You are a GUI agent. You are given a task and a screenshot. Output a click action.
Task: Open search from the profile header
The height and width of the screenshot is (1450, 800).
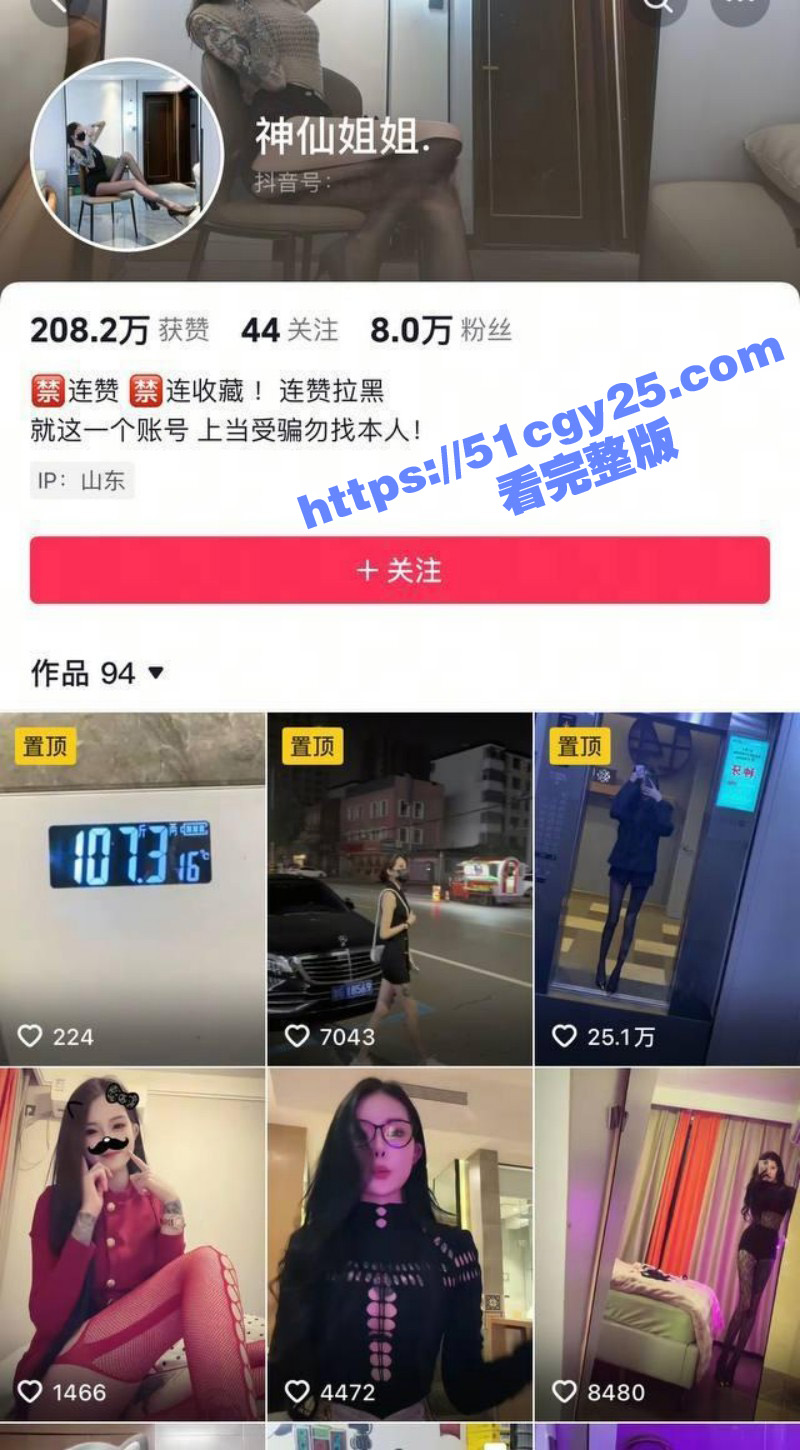coord(657,6)
